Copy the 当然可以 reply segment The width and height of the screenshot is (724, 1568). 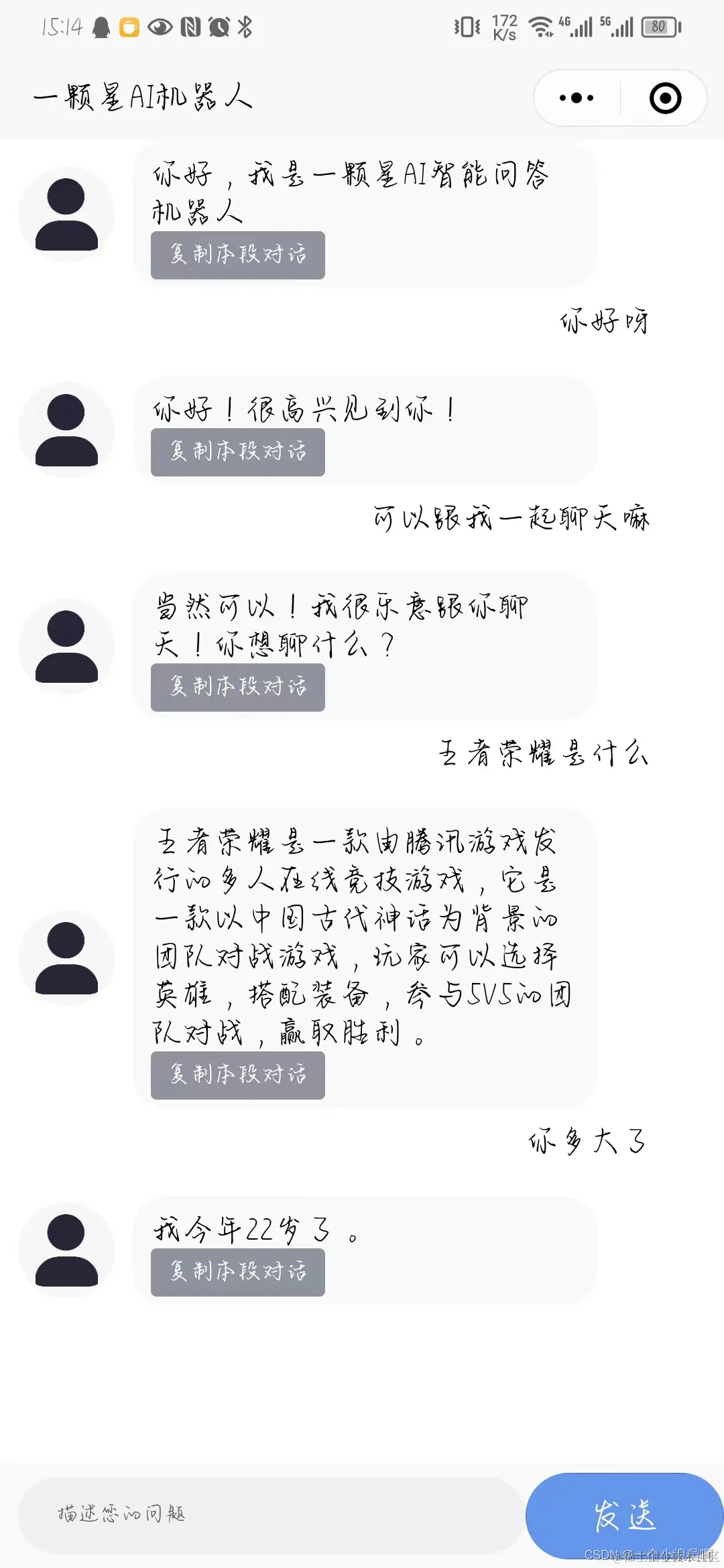[237, 688]
